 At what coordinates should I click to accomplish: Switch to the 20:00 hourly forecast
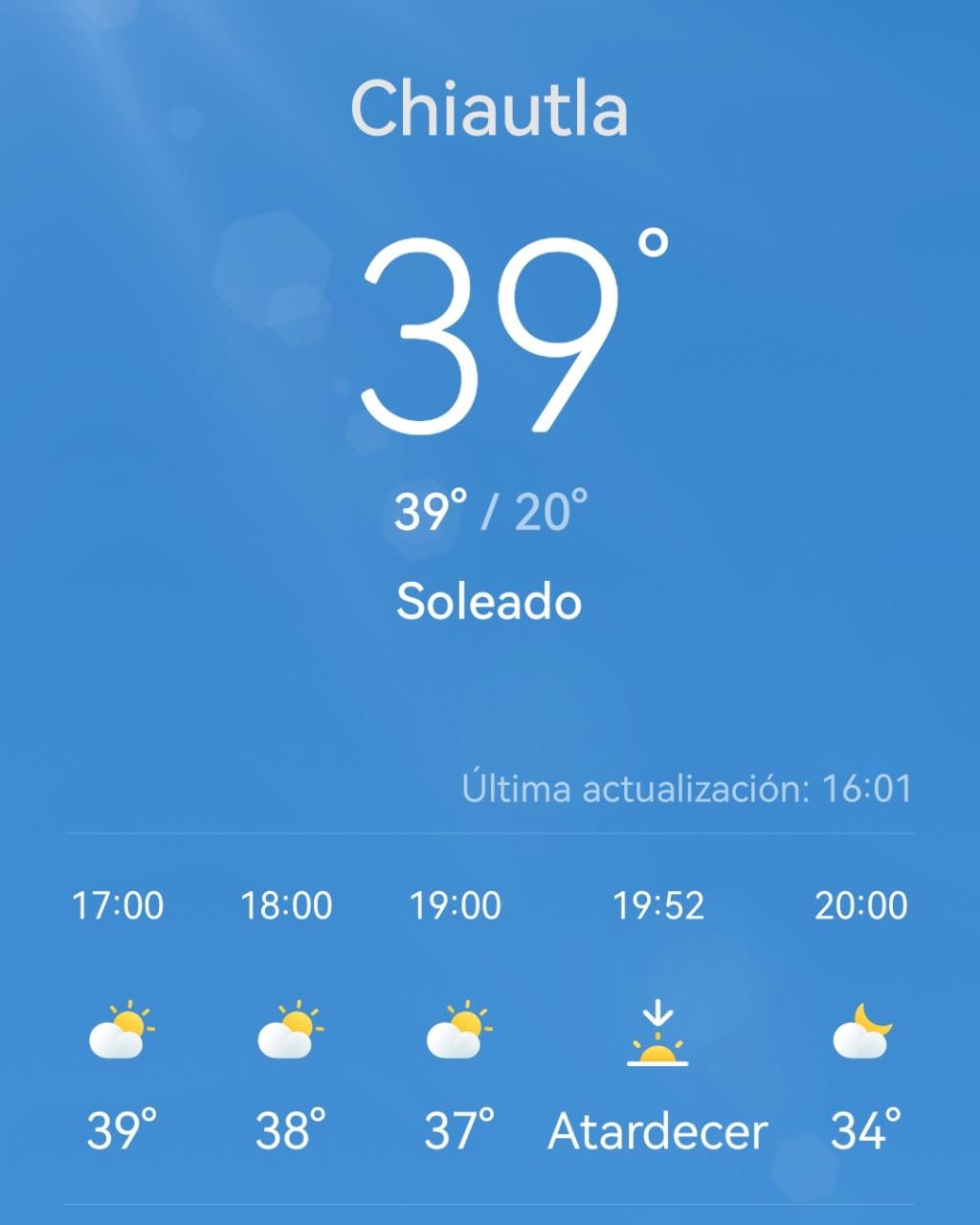859,902
